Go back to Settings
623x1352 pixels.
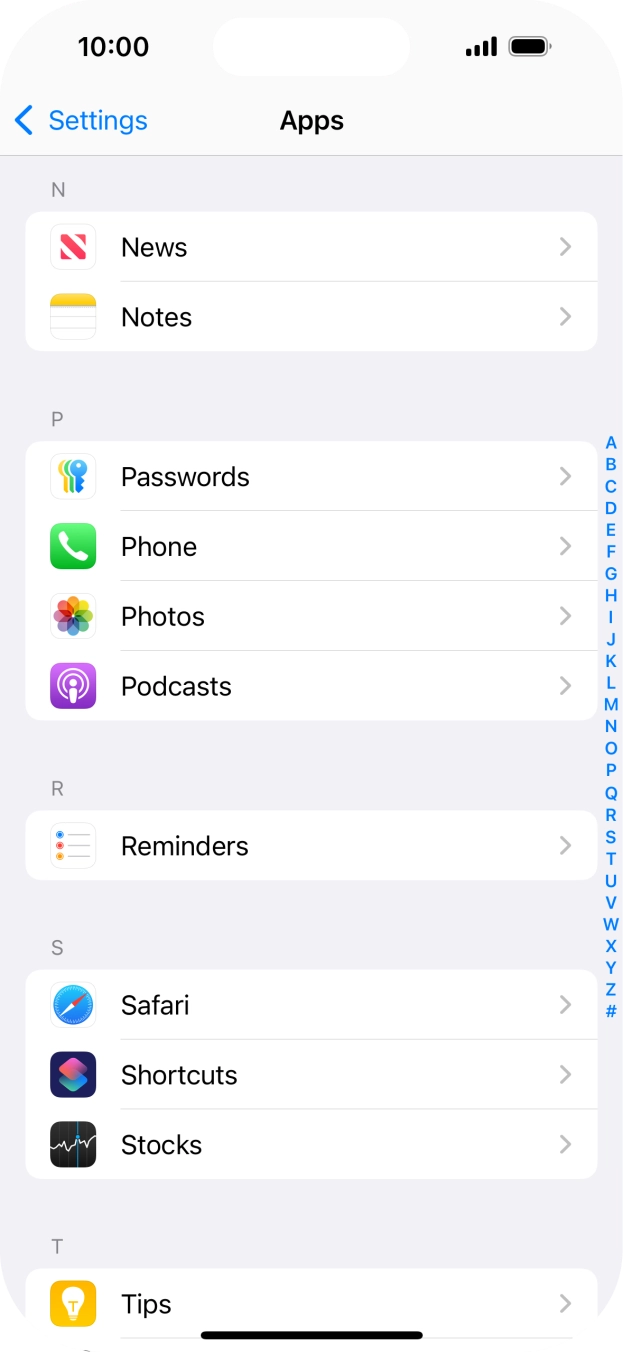pos(81,121)
